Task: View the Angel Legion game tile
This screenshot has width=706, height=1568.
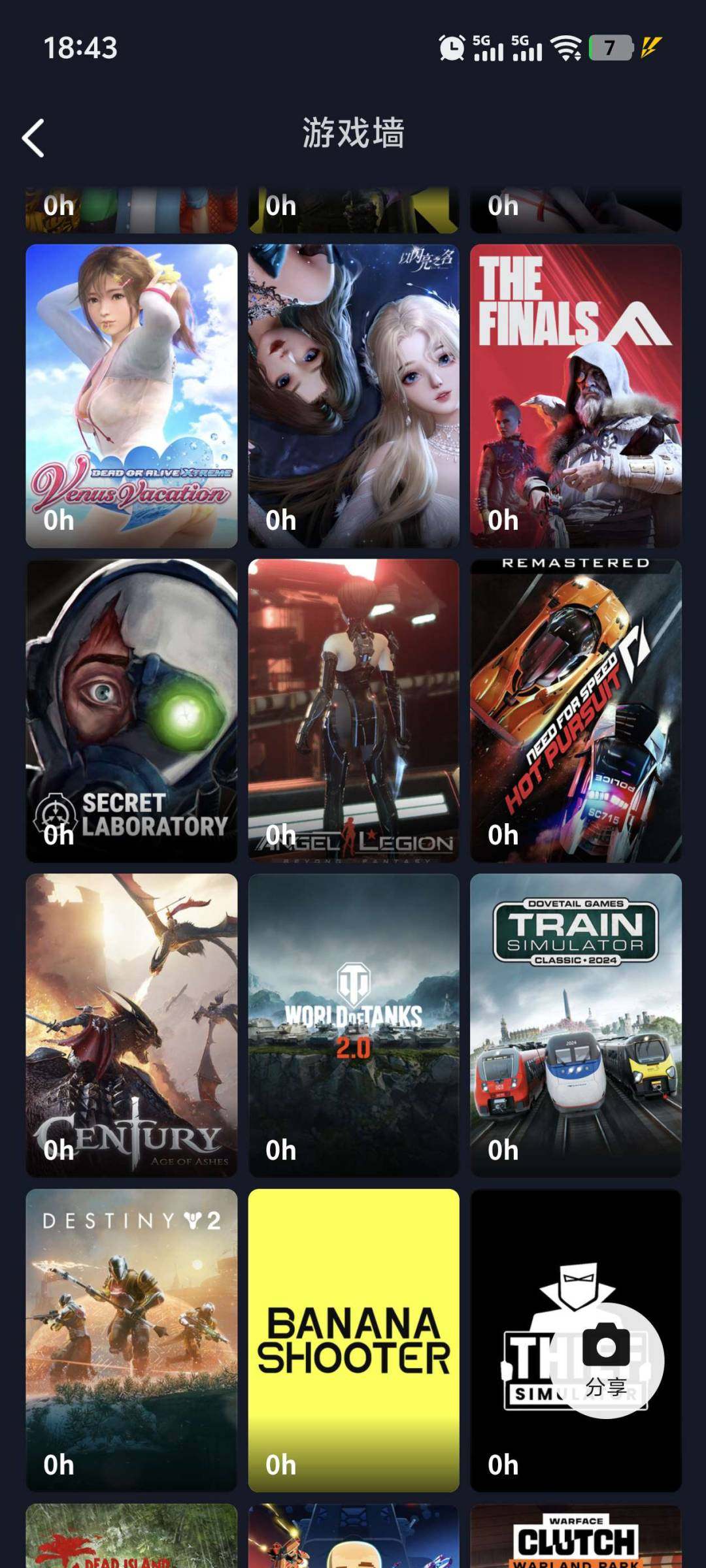Action: [354, 711]
